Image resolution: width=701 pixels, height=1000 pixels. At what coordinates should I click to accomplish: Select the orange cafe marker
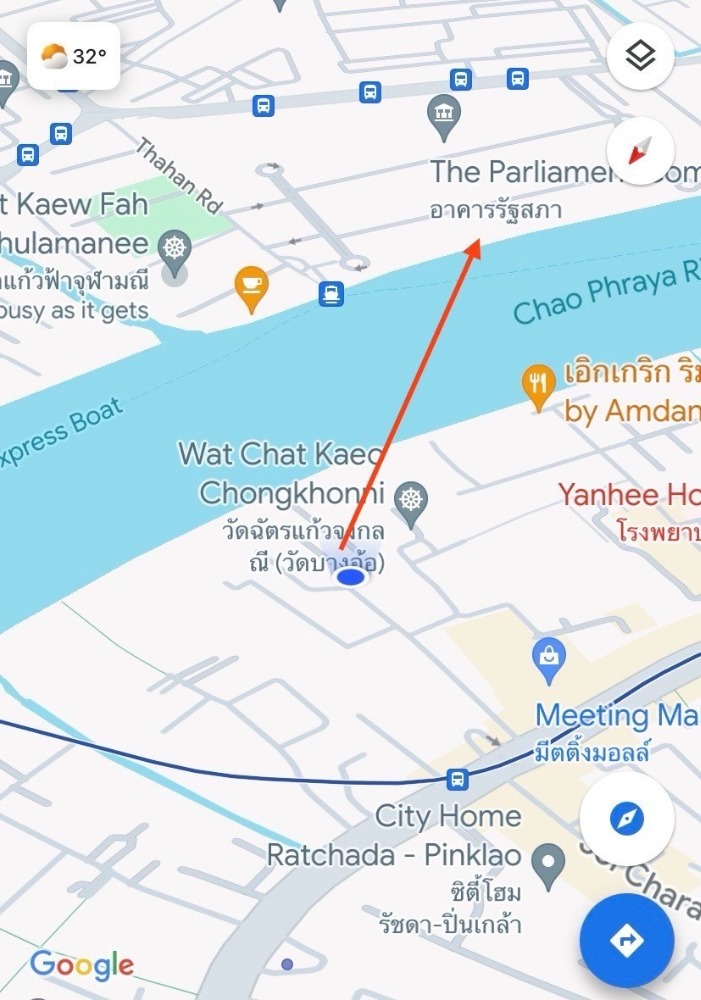[x=251, y=285]
